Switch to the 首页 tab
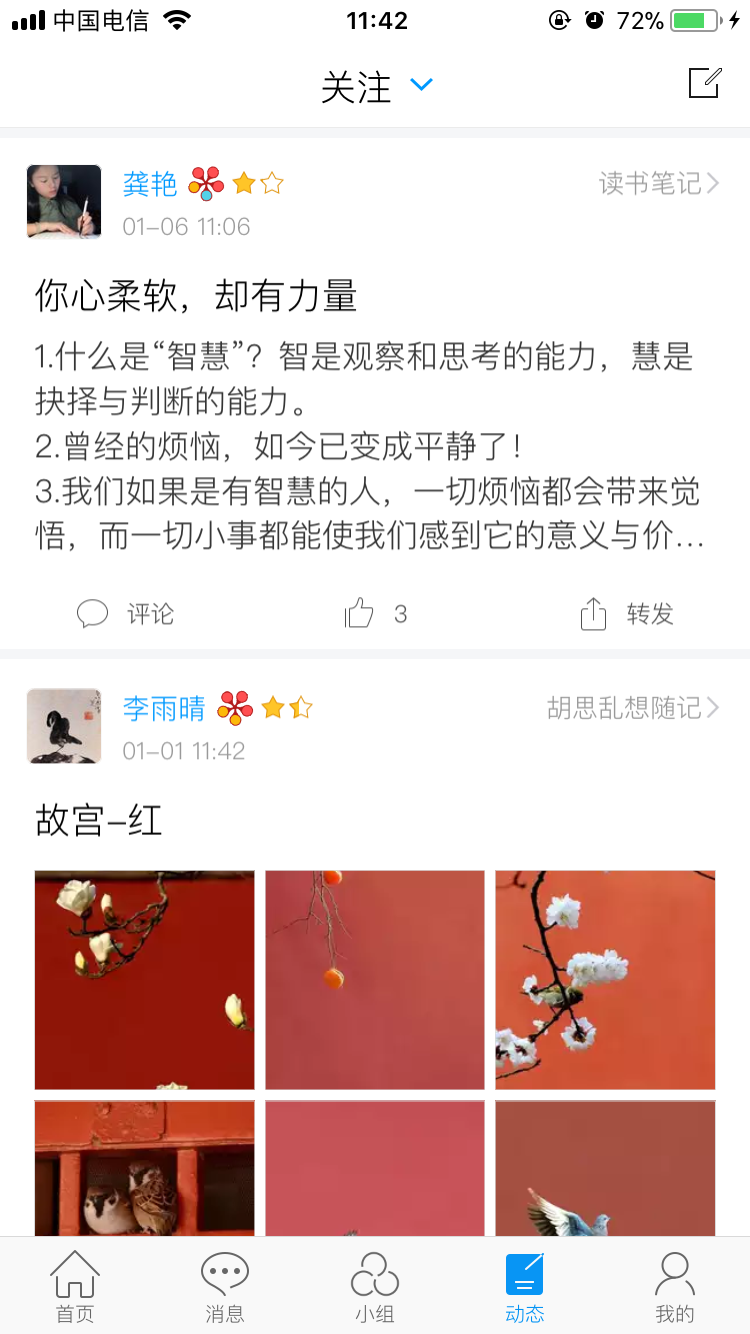Screen dimensions: 750x1334 point(75,1286)
